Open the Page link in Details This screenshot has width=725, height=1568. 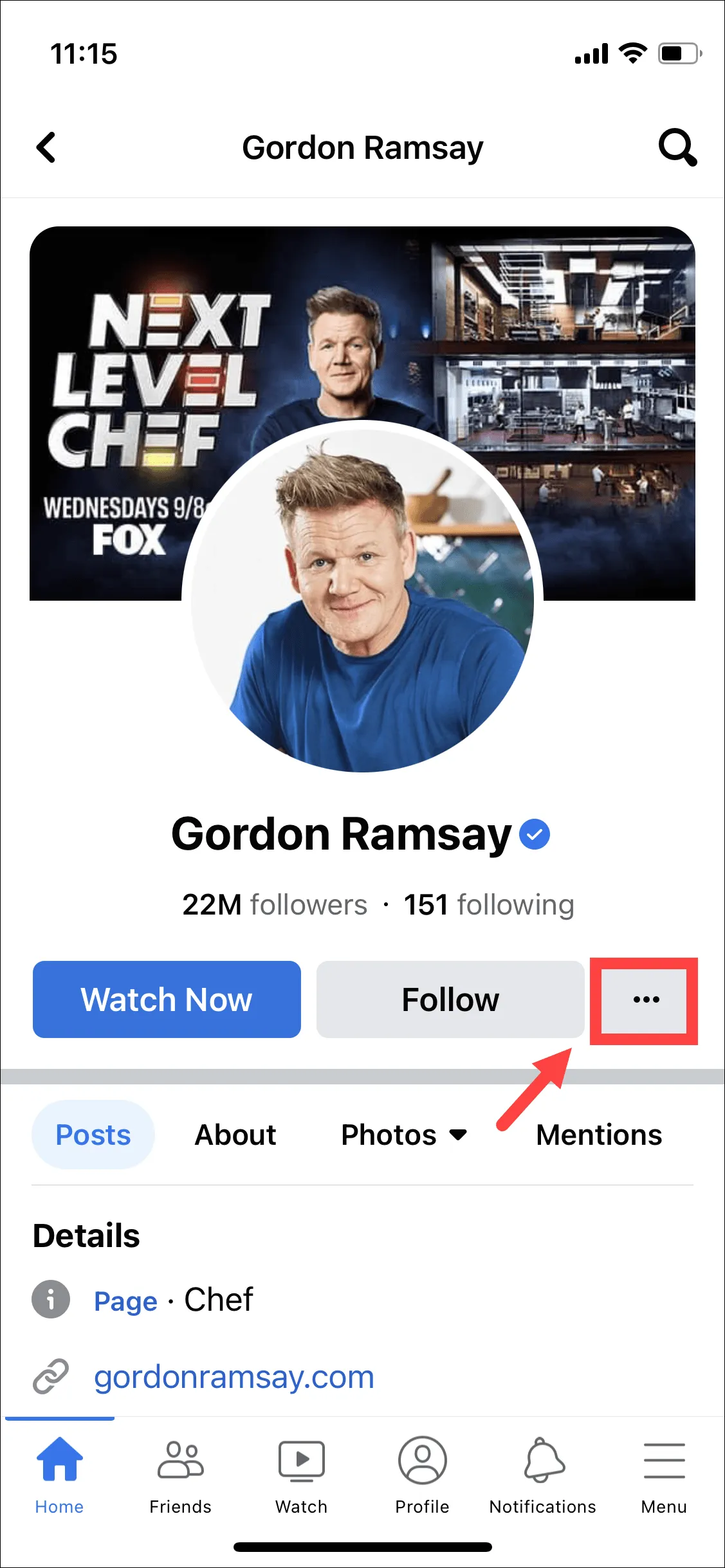[x=125, y=1301]
